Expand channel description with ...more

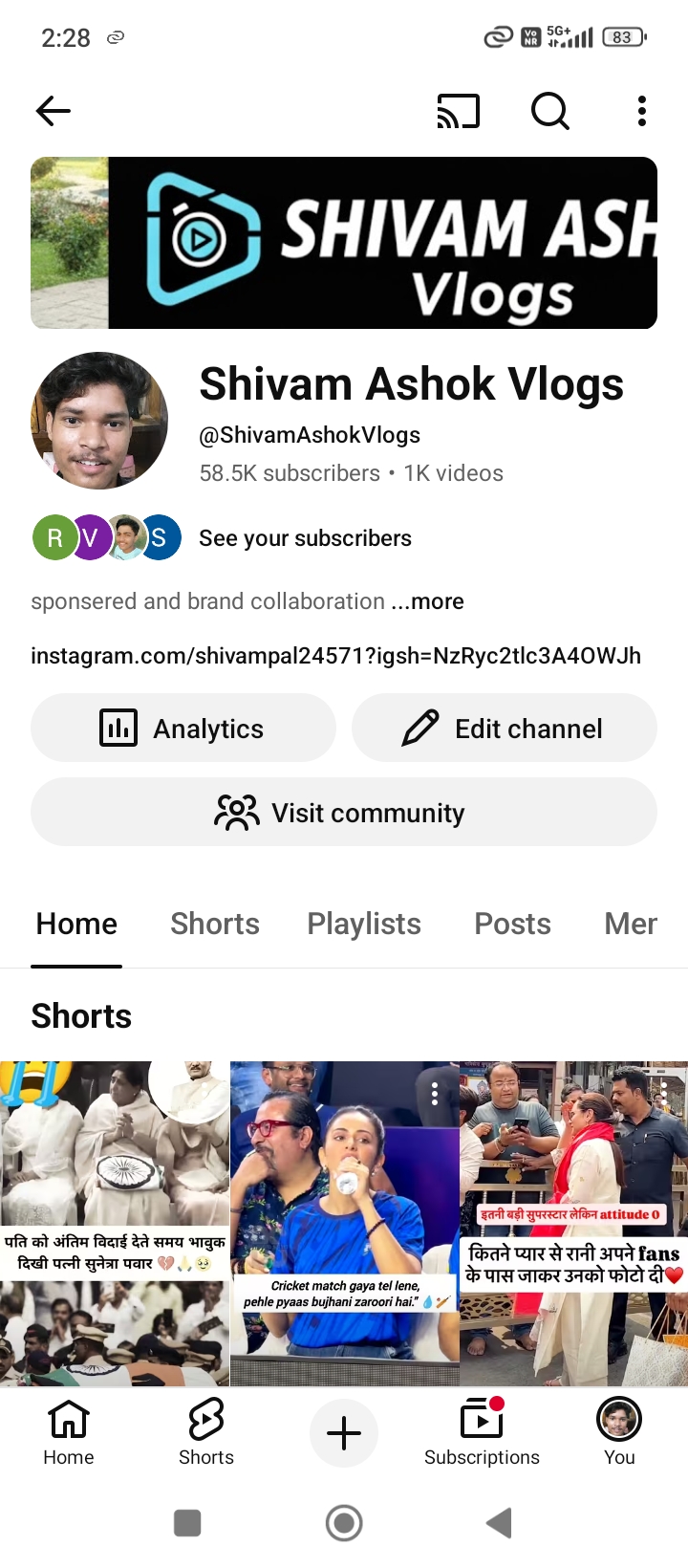point(427,601)
